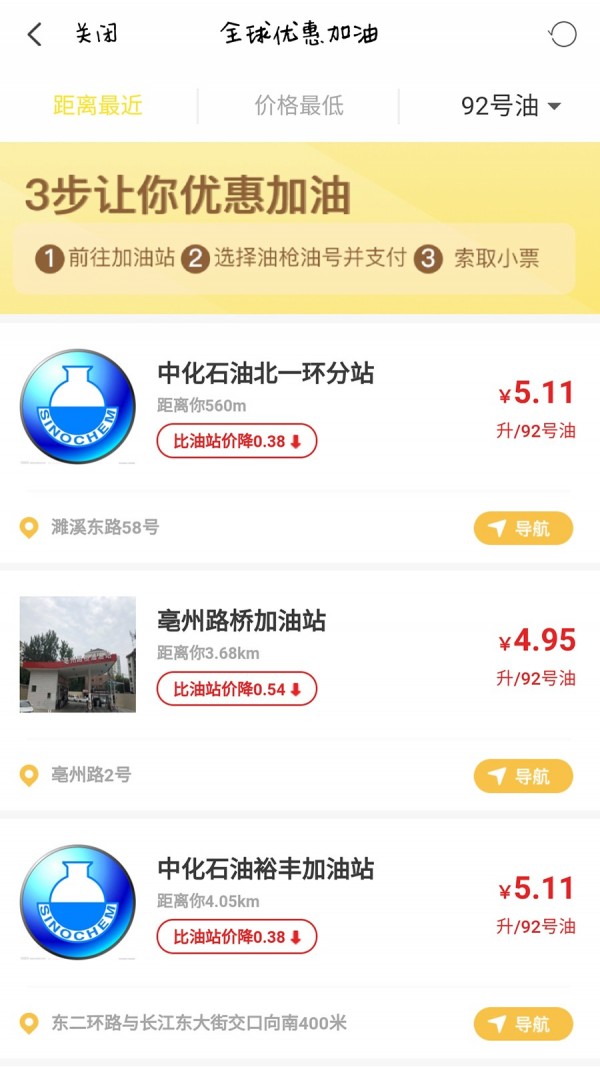Tap 关闭 to close the page
Viewport: 600px width, 1067px height.
pos(96,34)
